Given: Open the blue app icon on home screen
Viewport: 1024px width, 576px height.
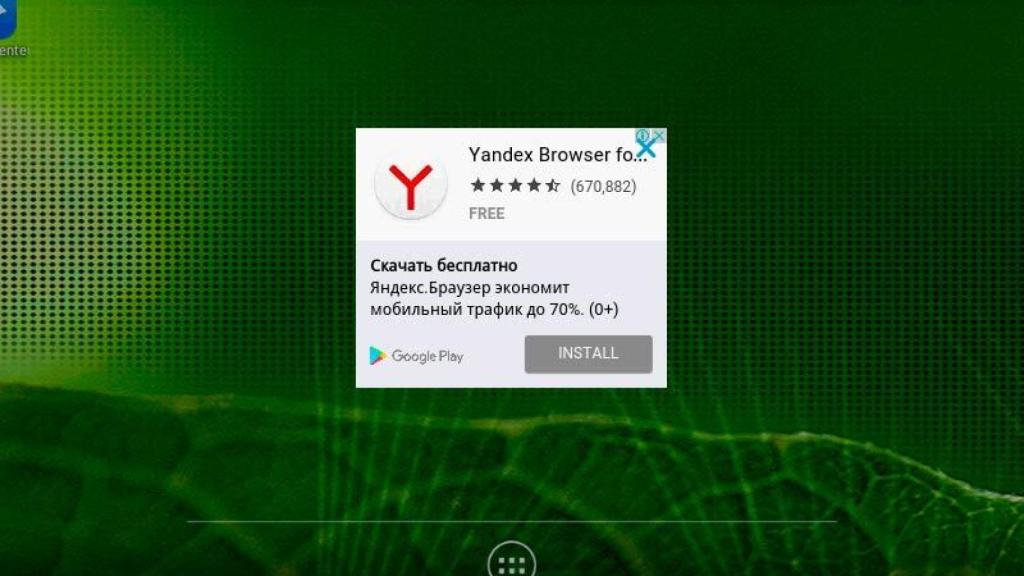Looking at the screenshot, I should pyautogui.click(x=10, y=17).
